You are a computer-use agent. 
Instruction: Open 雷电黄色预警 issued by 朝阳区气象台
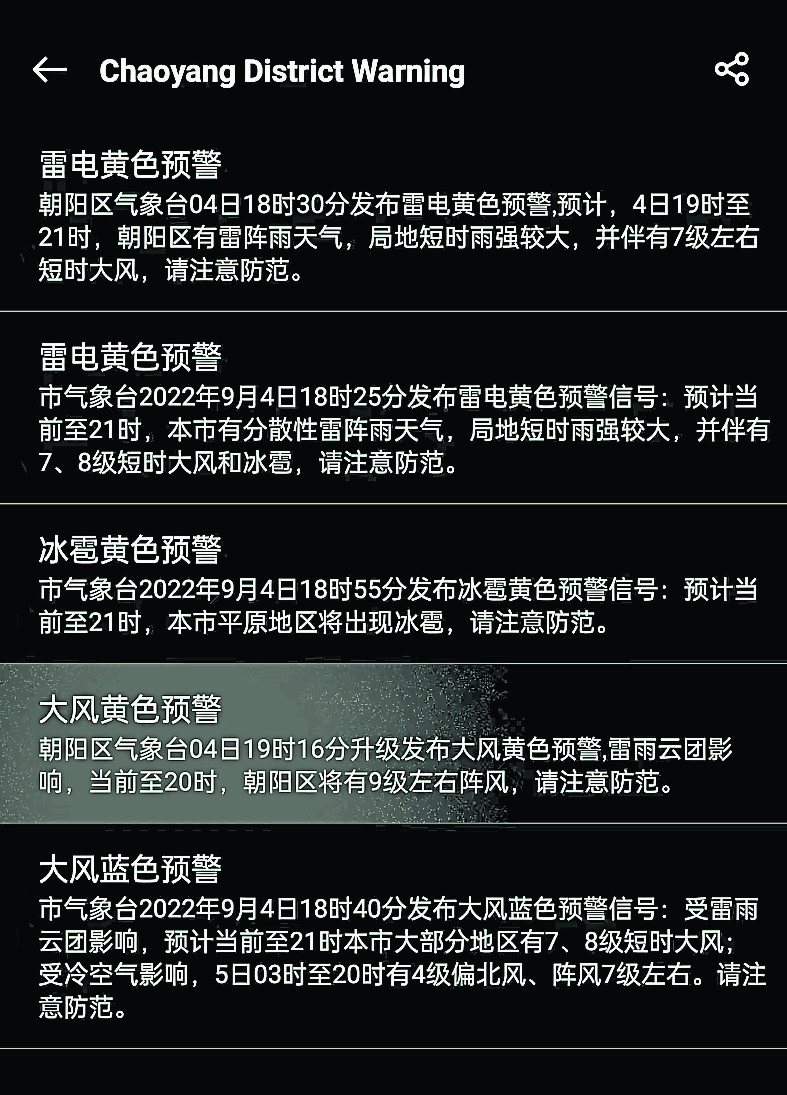(393, 217)
